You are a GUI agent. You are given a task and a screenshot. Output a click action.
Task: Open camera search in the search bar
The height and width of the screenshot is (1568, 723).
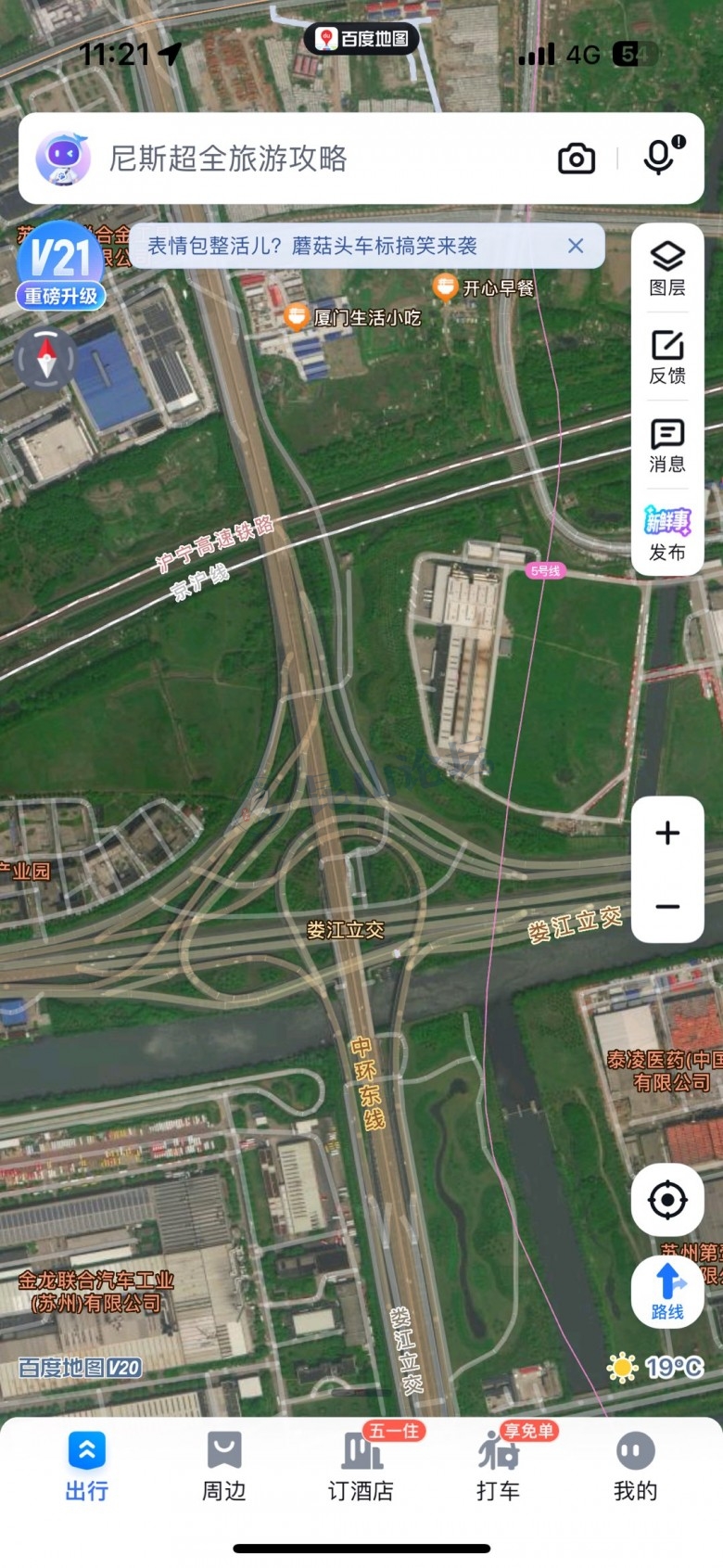click(x=576, y=159)
